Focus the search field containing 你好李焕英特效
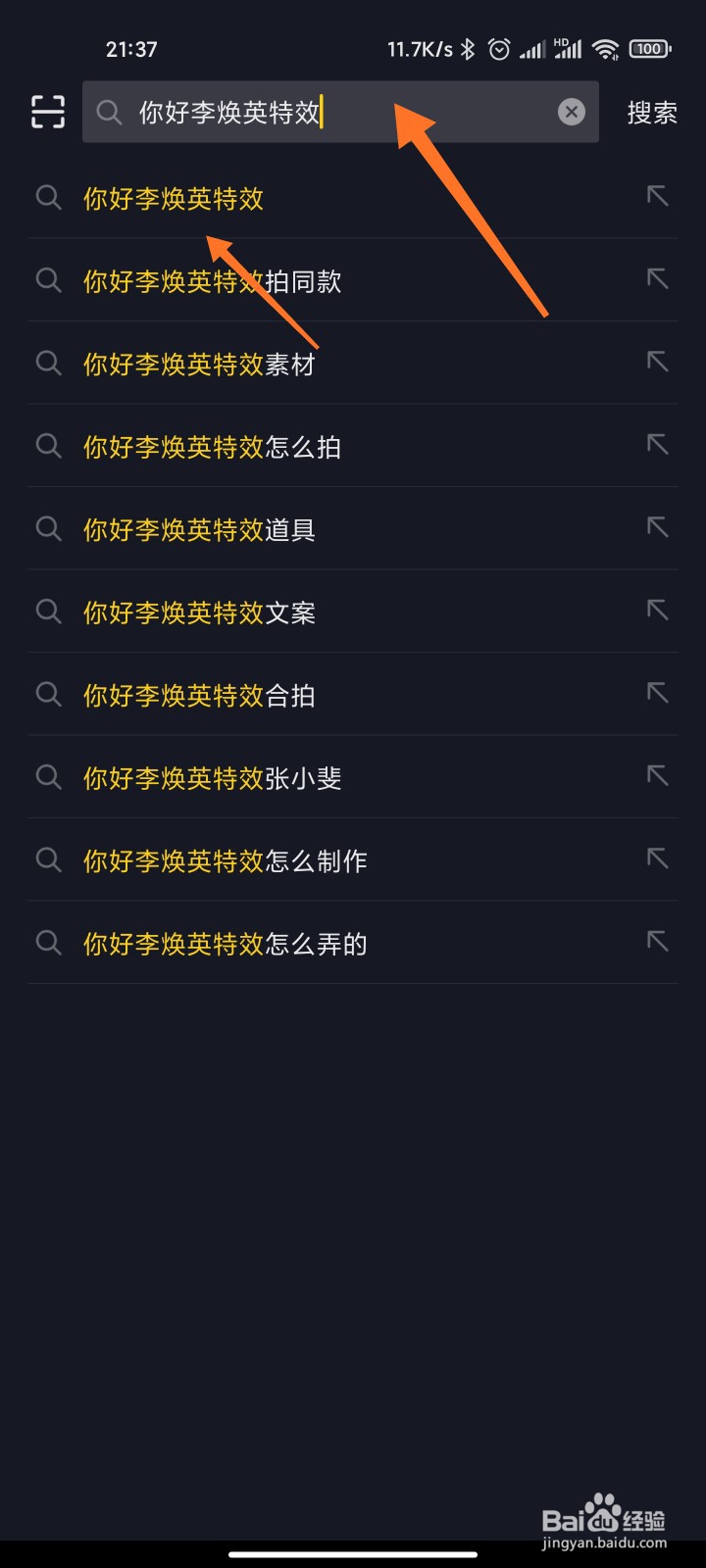 point(333,113)
